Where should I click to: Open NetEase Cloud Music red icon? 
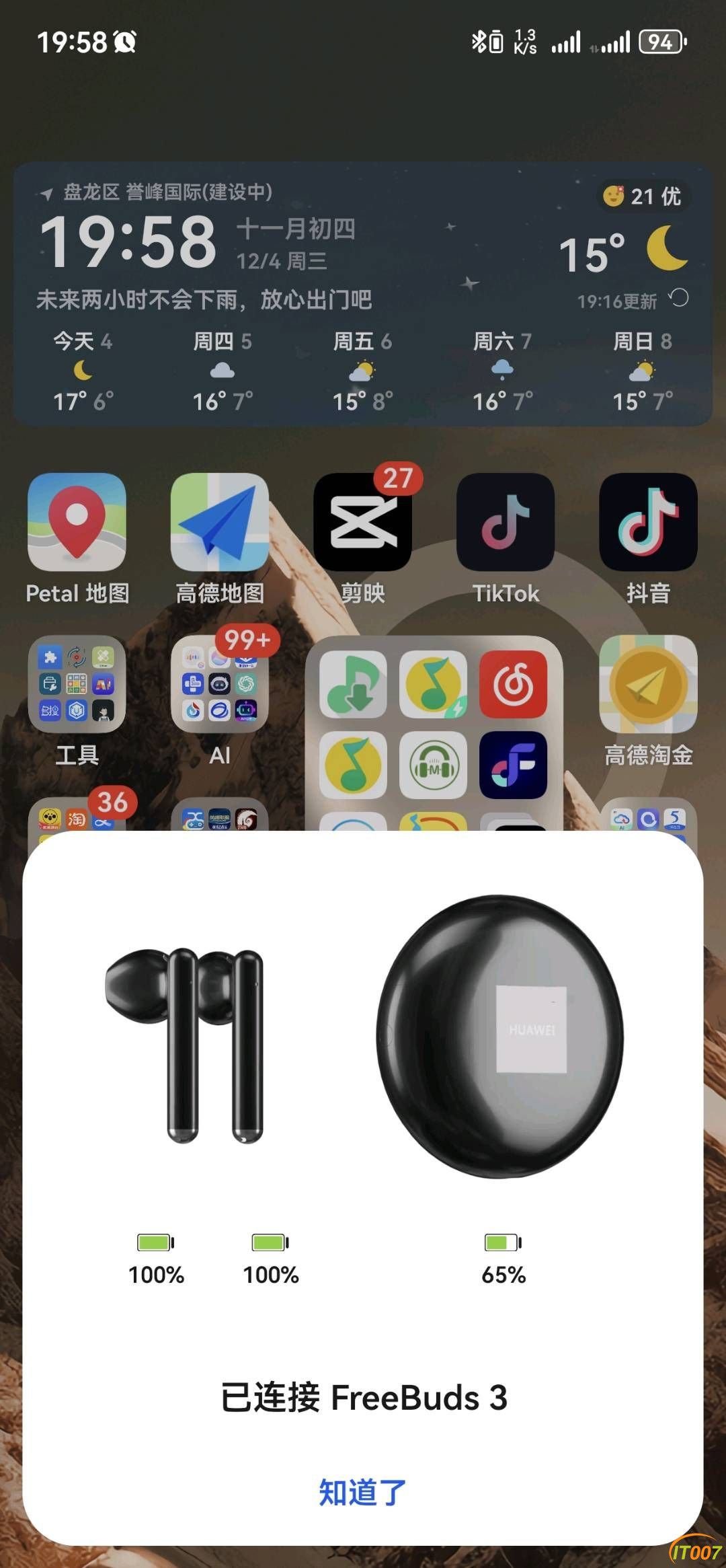click(513, 684)
